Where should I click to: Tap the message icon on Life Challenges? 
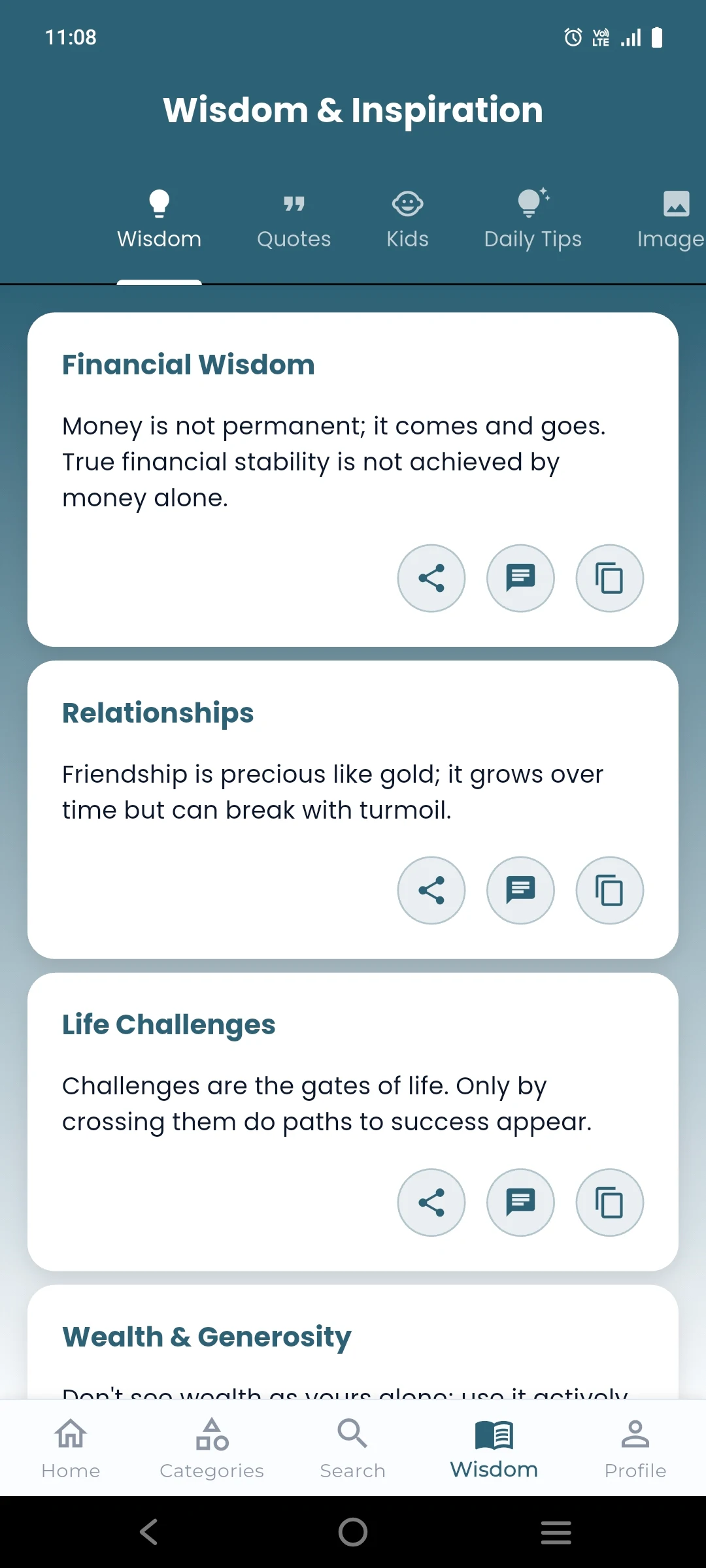click(520, 1202)
